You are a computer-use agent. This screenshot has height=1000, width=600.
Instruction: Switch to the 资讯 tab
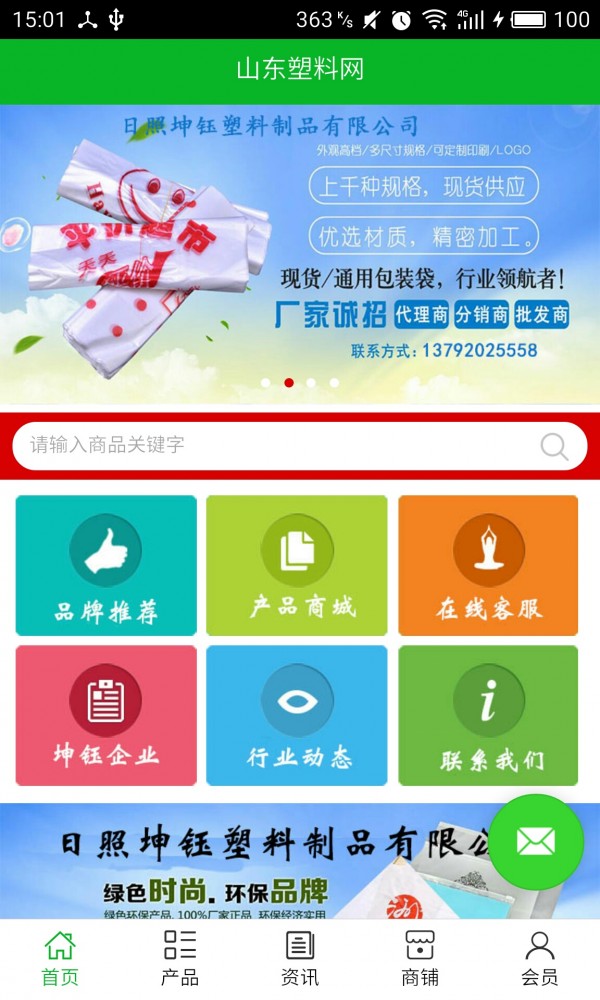pos(300,959)
